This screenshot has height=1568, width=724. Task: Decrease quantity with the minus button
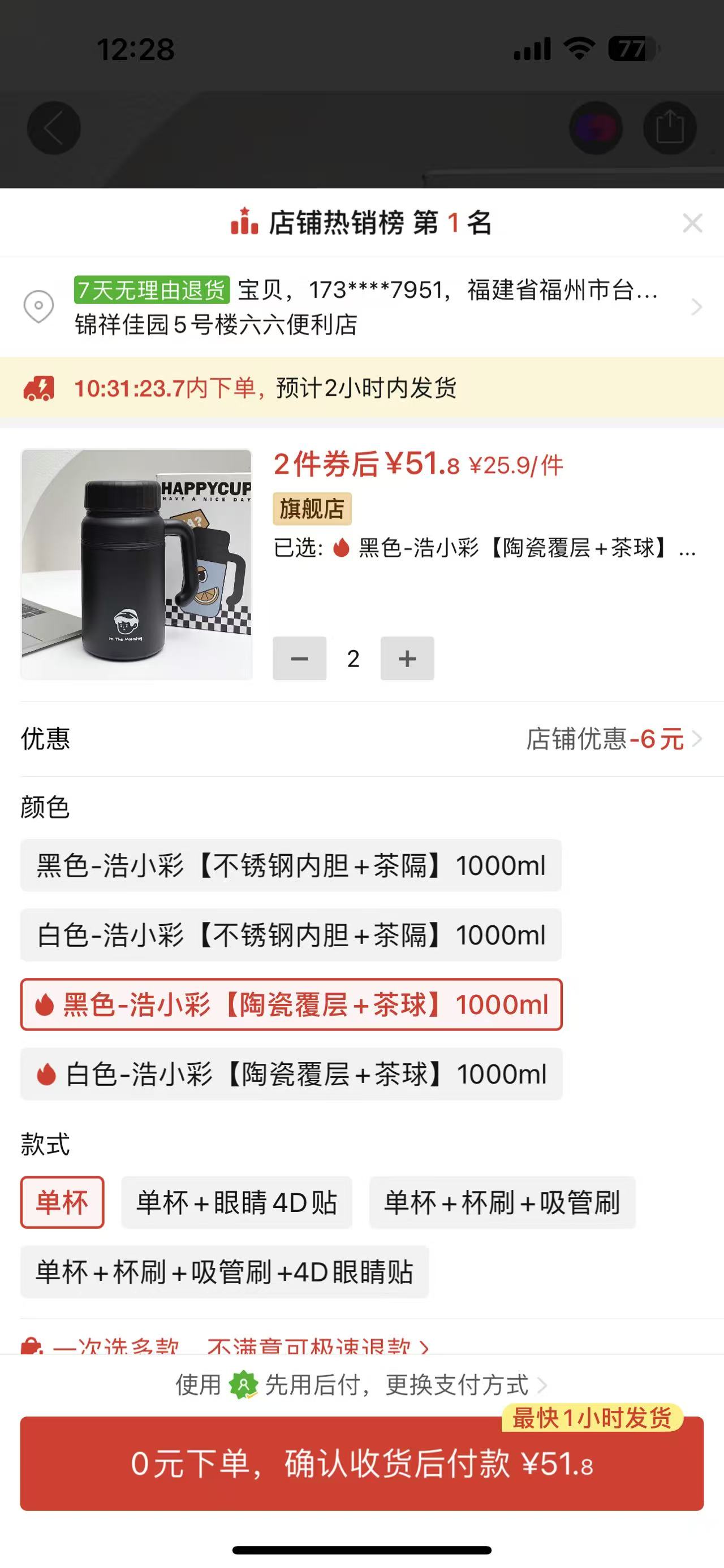coord(300,659)
